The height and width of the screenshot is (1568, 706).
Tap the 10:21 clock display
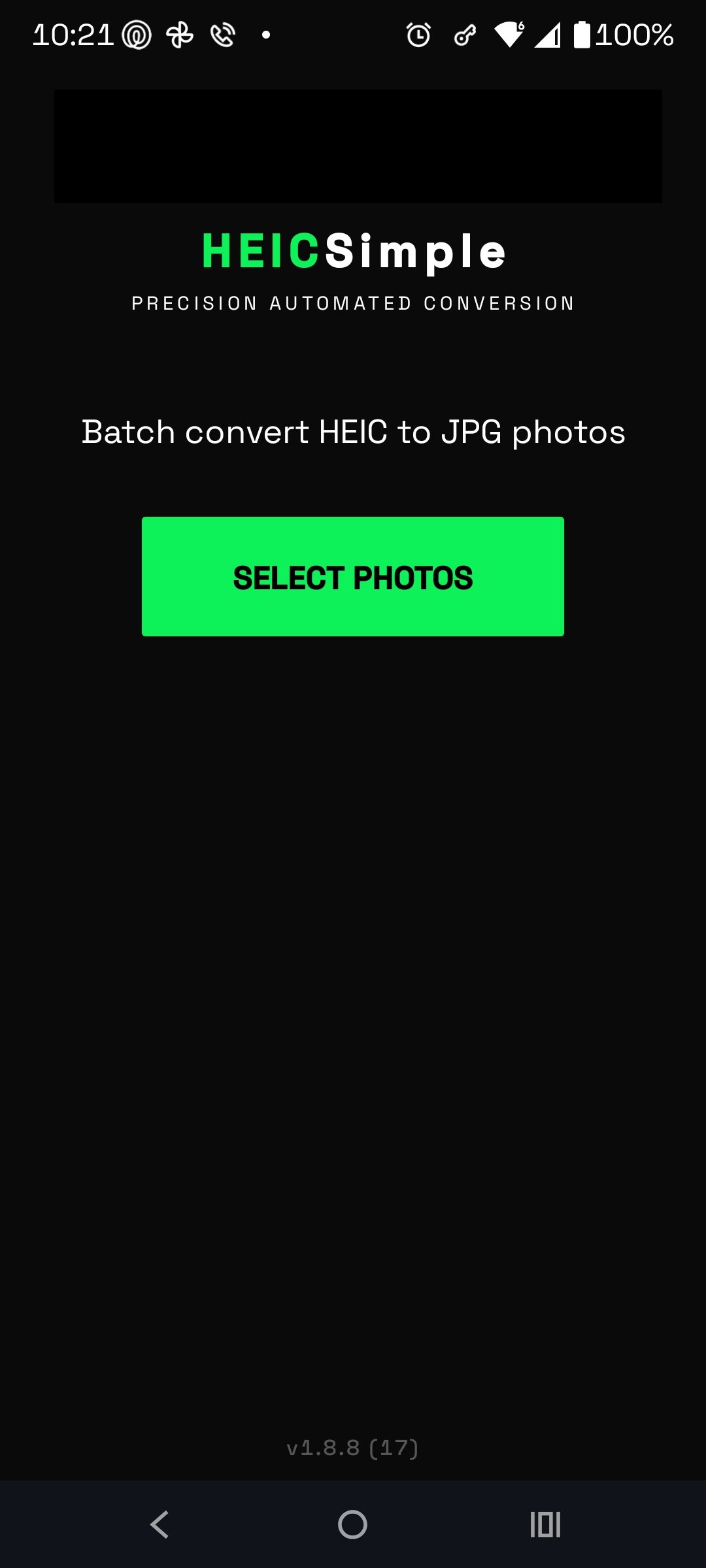pyautogui.click(x=73, y=35)
